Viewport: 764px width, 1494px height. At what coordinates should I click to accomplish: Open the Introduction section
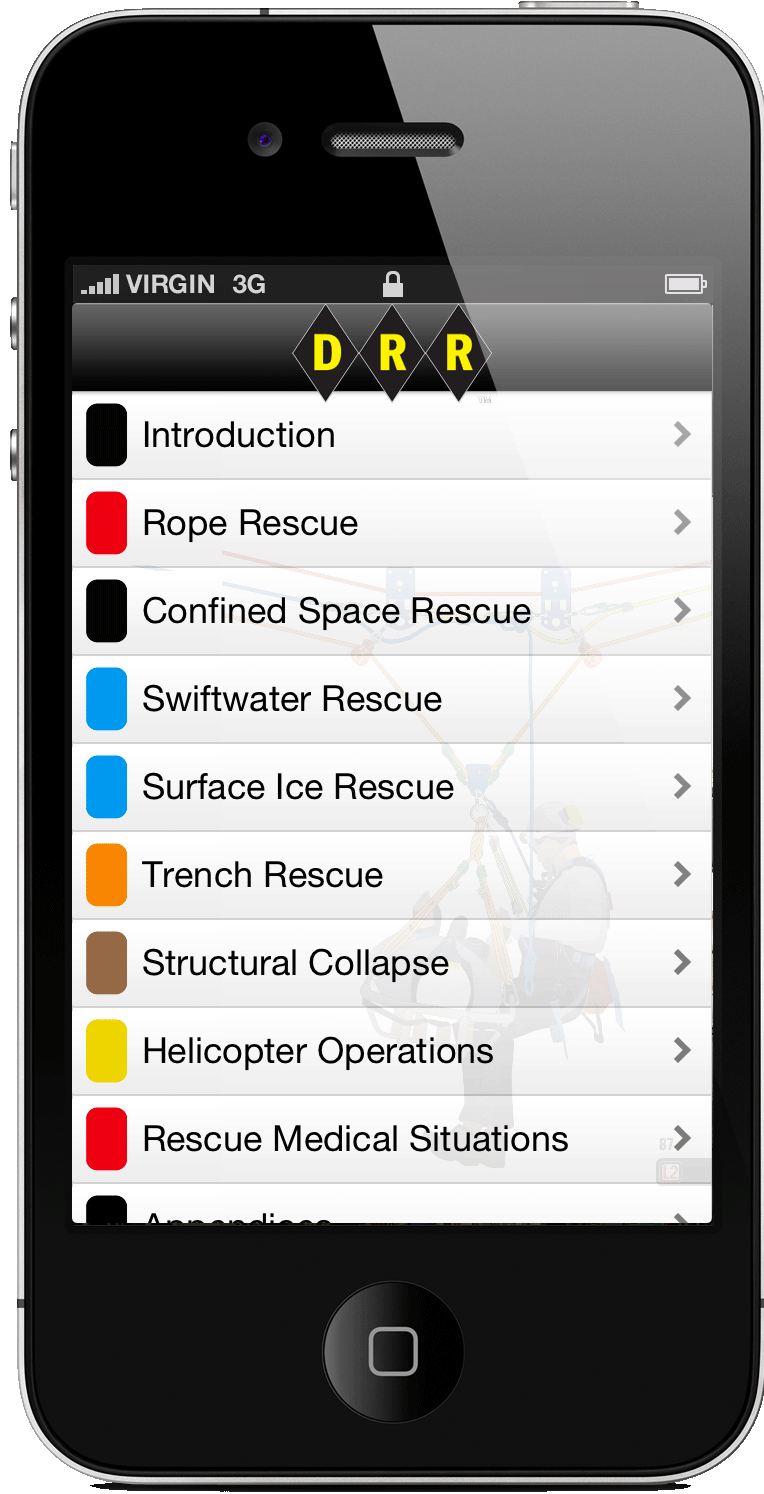click(390, 435)
